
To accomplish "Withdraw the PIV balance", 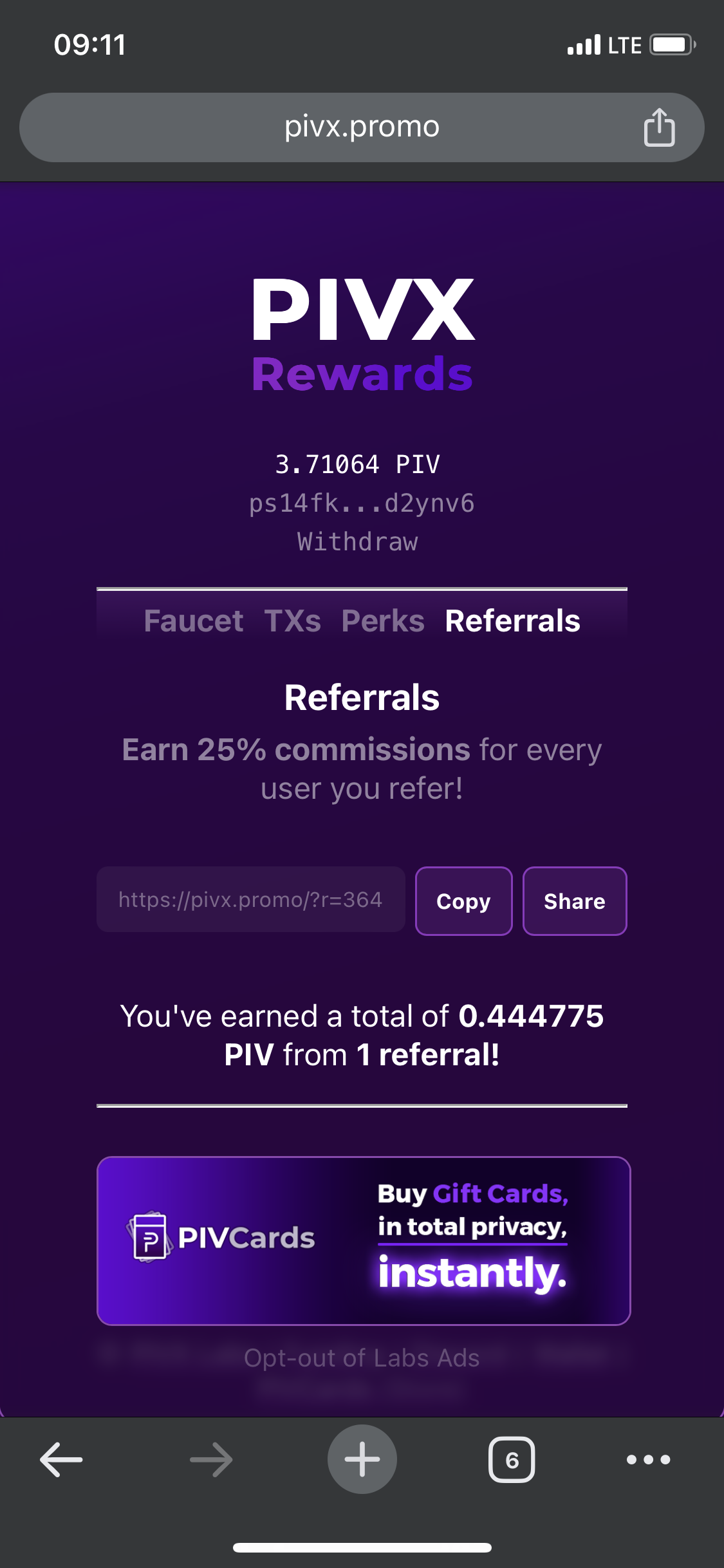I will coord(358,542).
